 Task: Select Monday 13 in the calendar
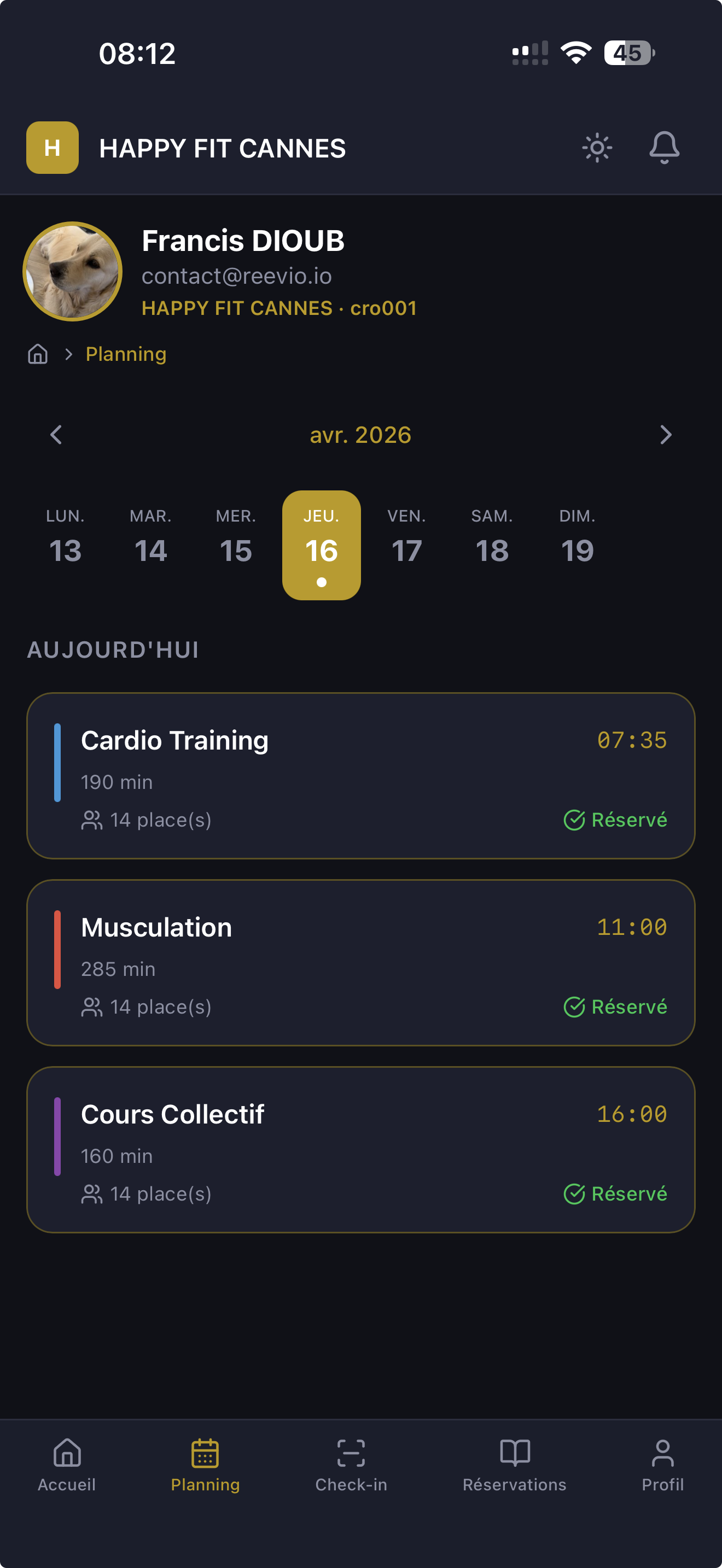pos(65,539)
